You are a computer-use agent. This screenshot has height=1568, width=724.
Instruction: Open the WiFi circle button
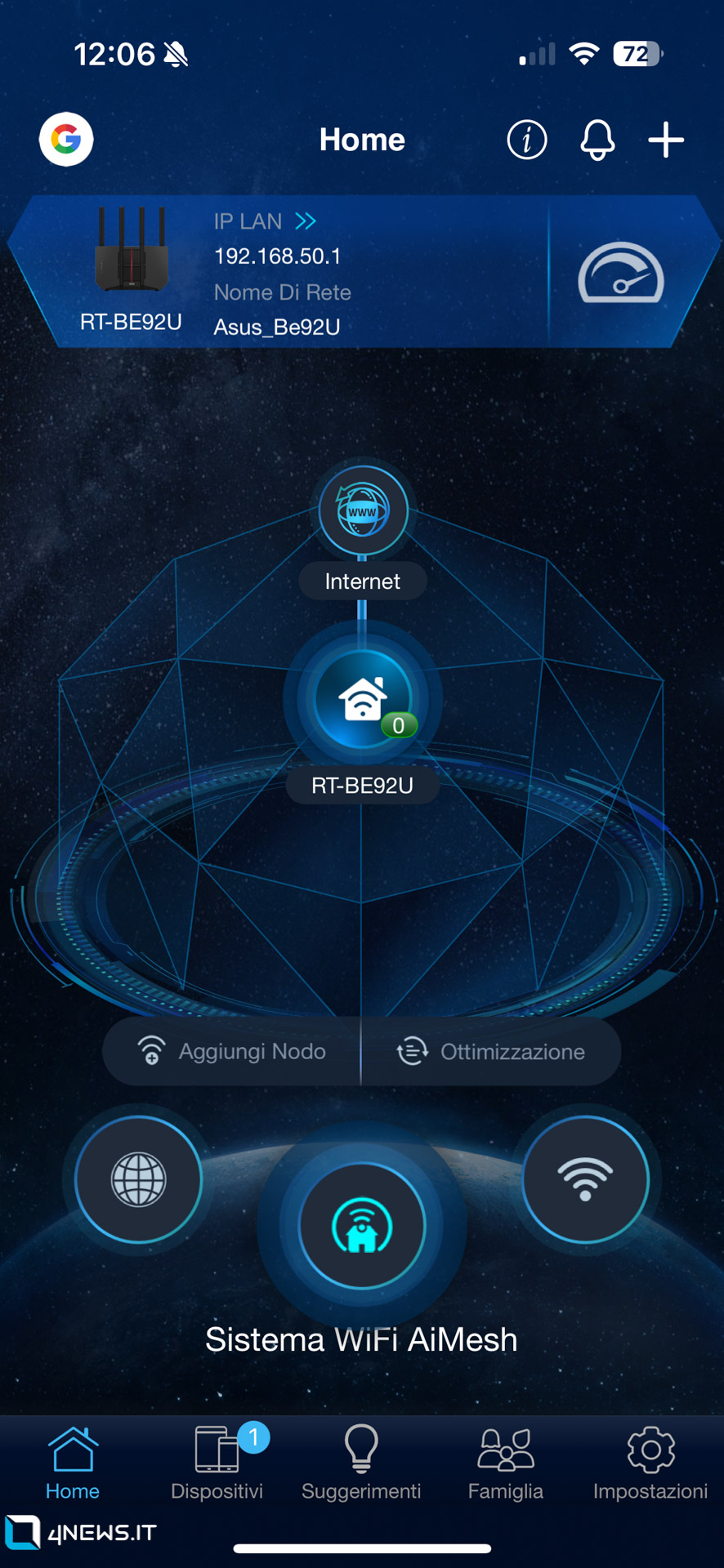585,1179
